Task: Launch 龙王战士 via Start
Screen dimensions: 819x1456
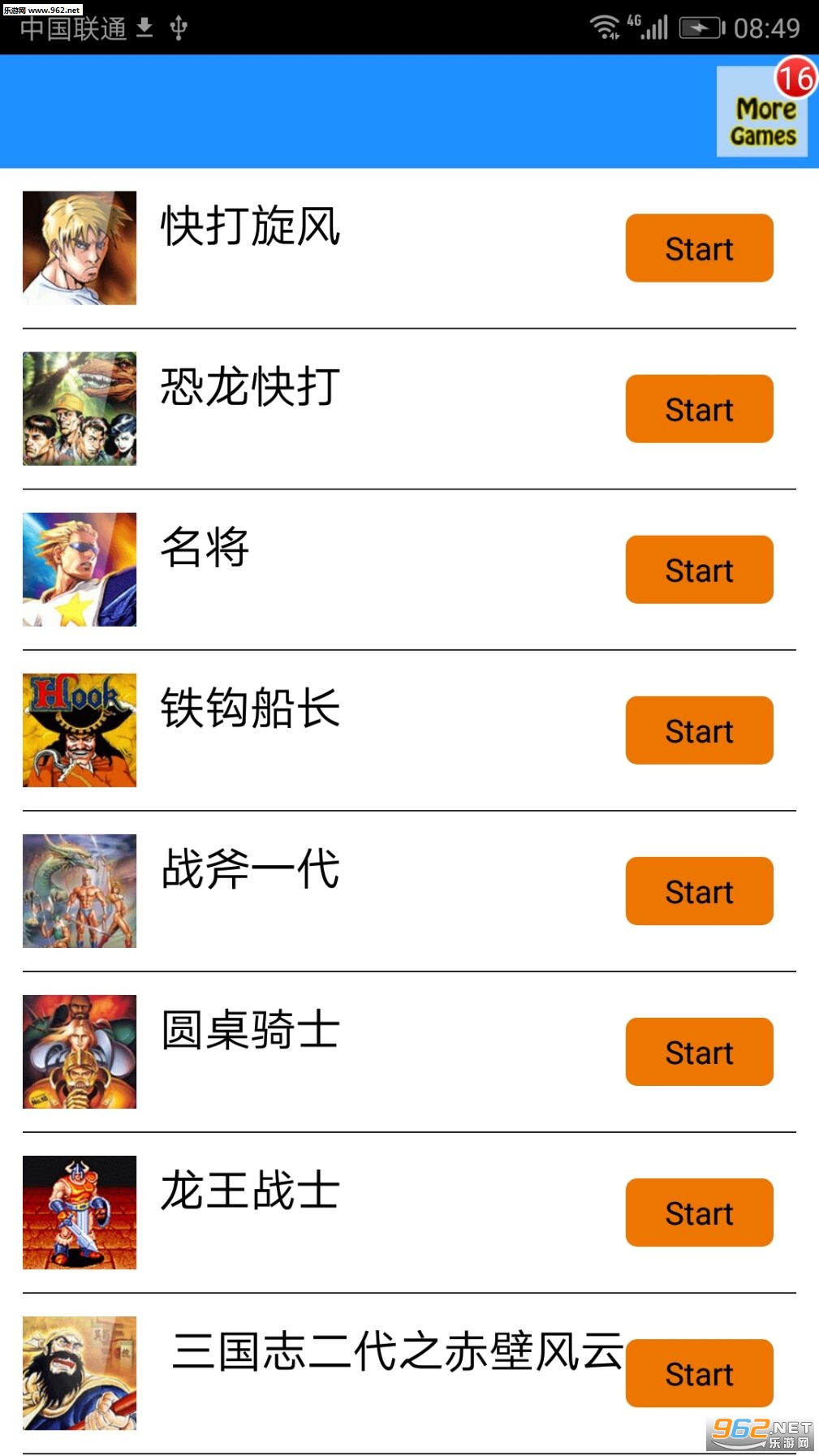Action: pyautogui.click(x=699, y=1213)
